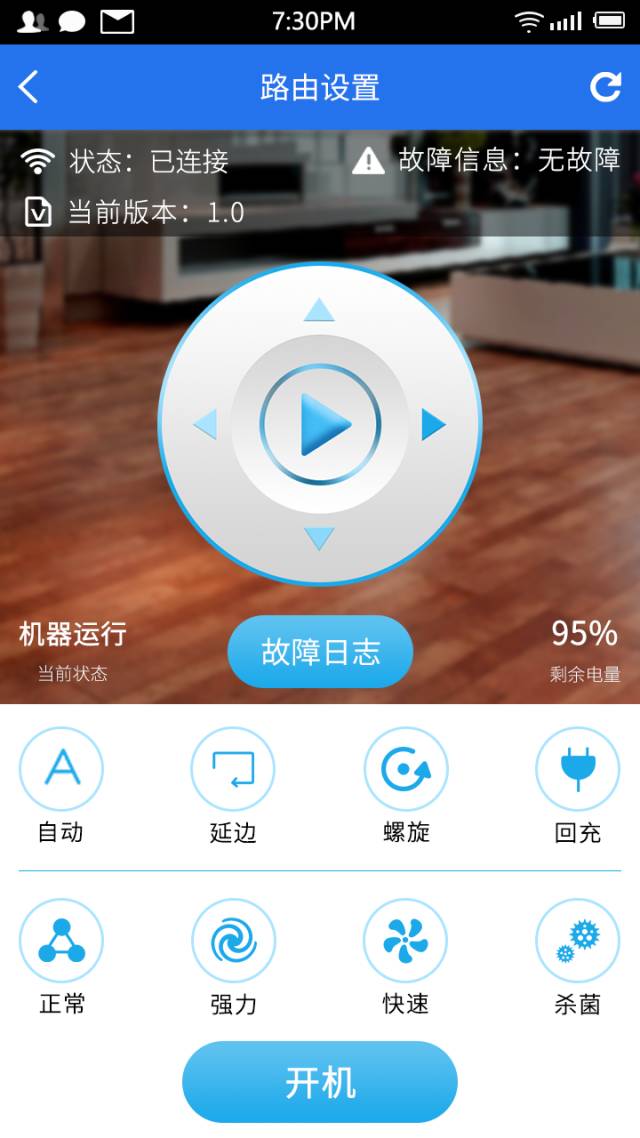The height and width of the screenshot is (1138, 640).
Task: Steer the robot left with the arrow
Action: (x=206, y=424)
